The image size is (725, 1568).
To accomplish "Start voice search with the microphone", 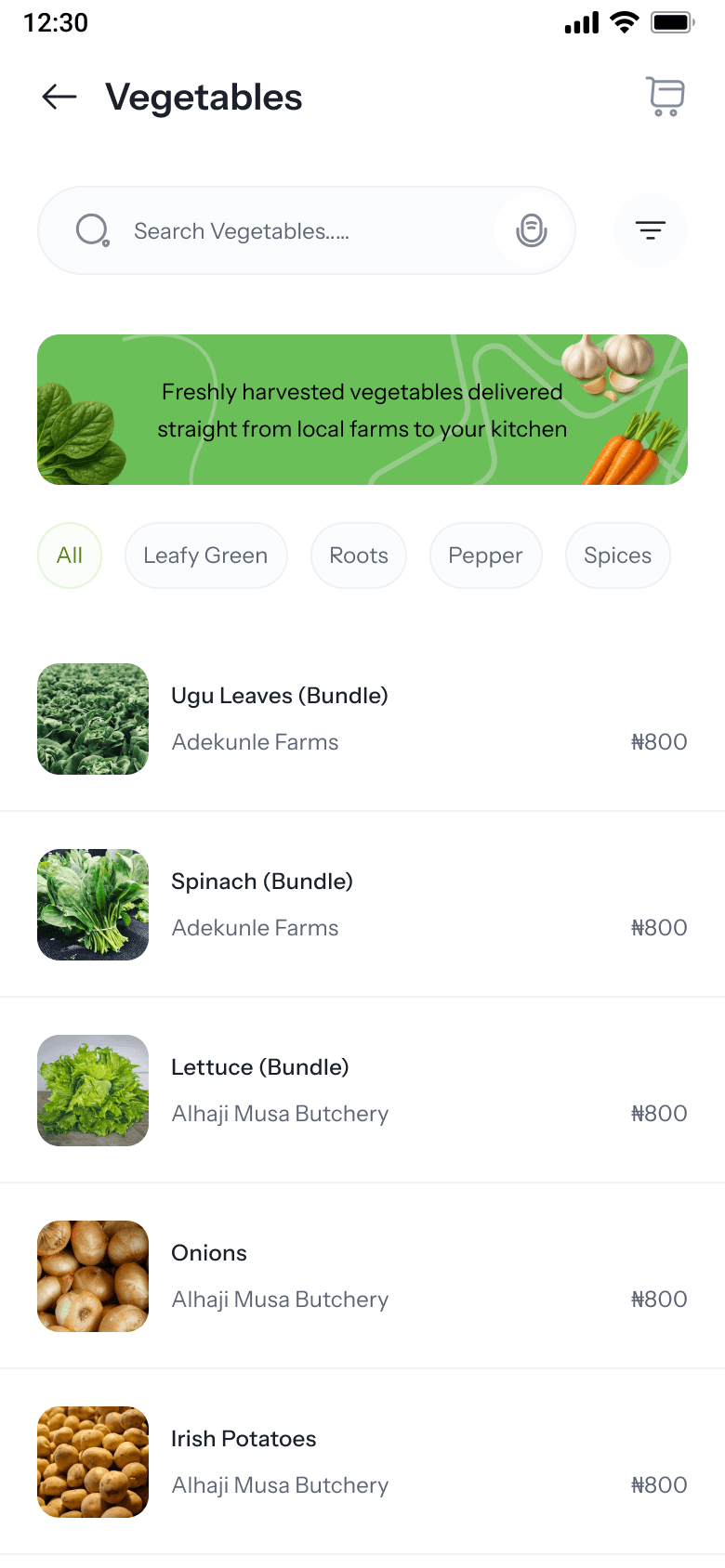I will pos(532,230).
